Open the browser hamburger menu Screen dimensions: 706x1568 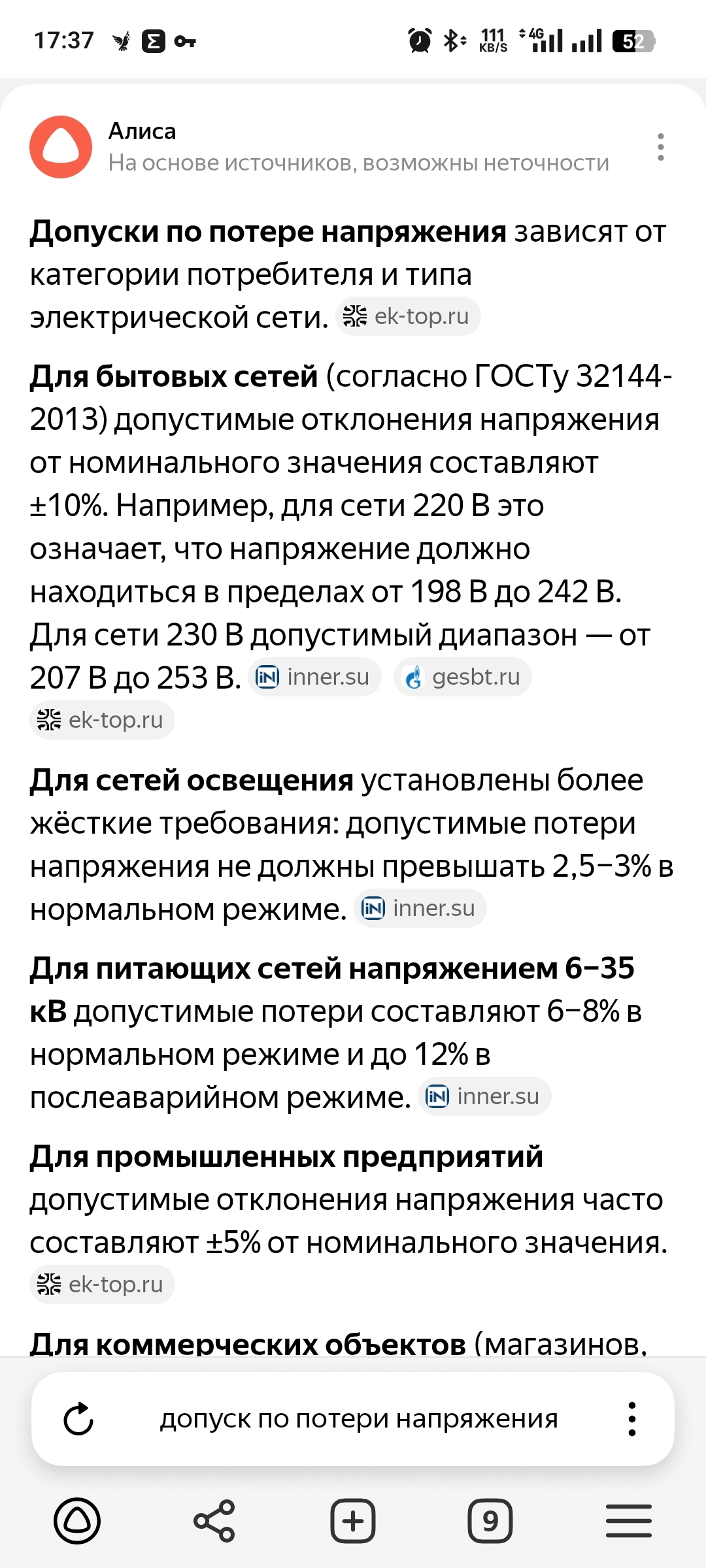point(628,1521)
